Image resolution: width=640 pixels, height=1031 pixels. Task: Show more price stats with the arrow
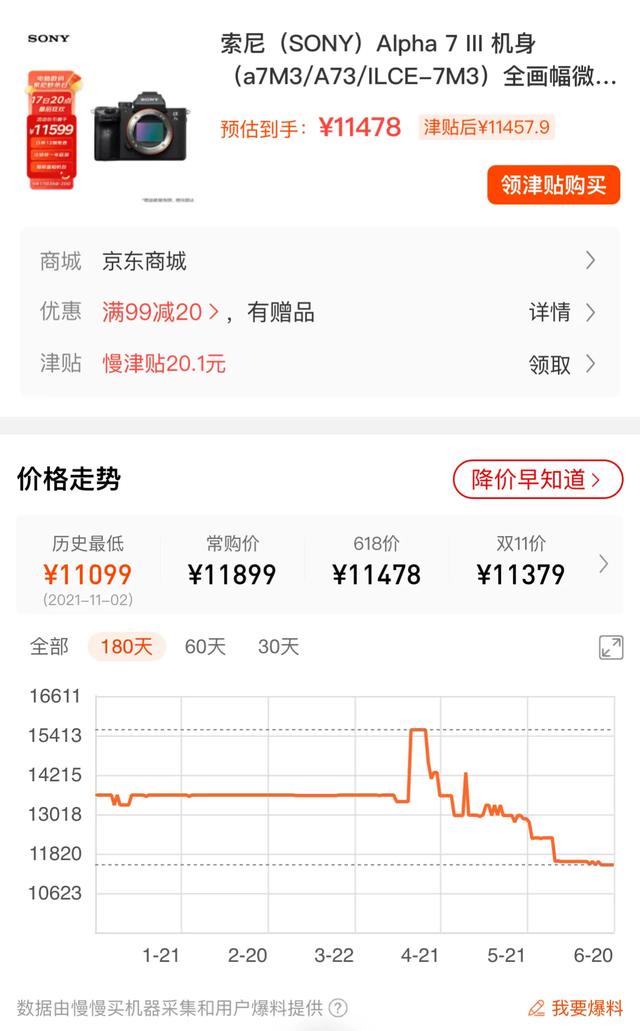point(603,564)
